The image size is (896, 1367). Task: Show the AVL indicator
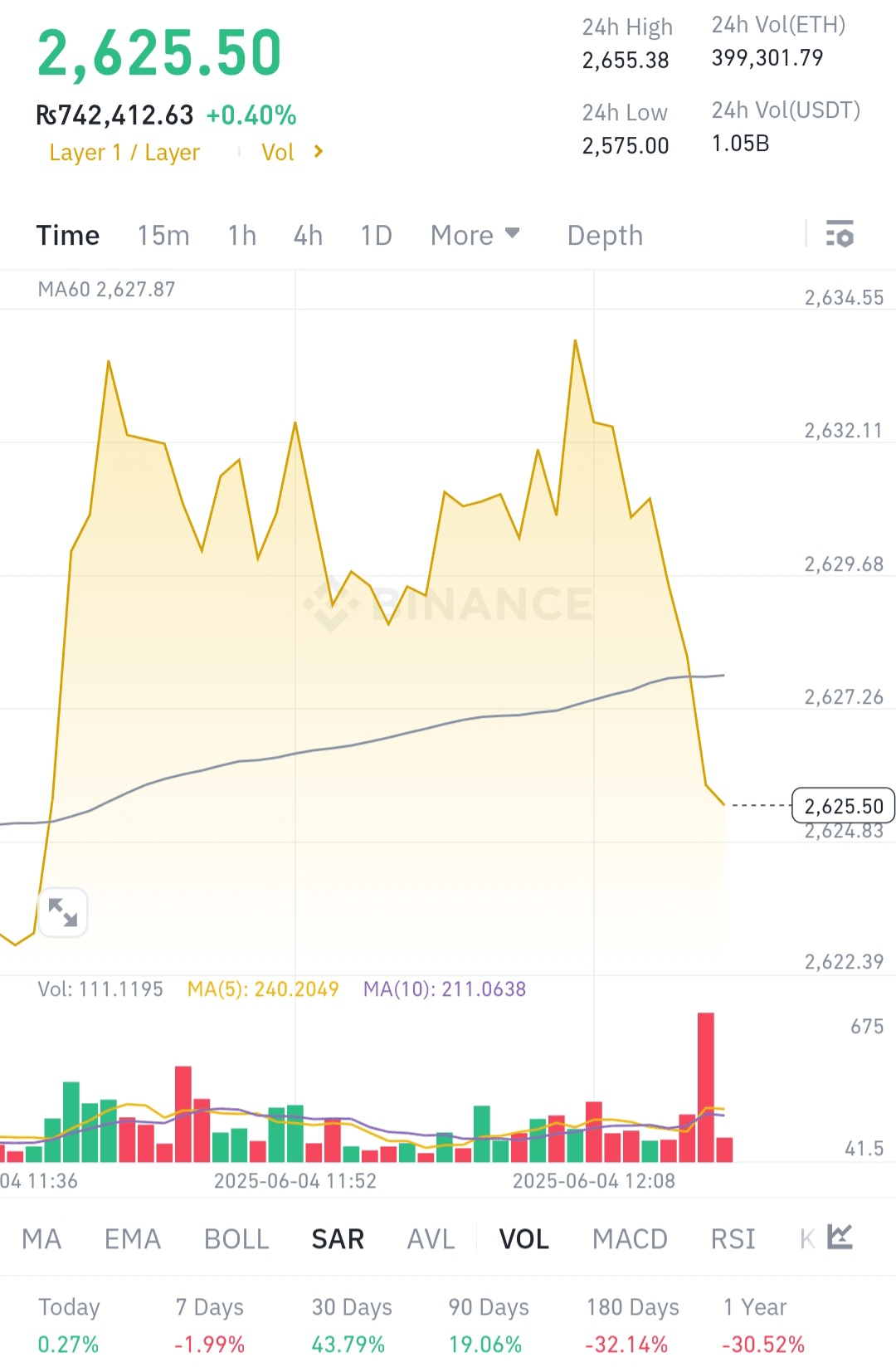click(x=431, y=1239)
